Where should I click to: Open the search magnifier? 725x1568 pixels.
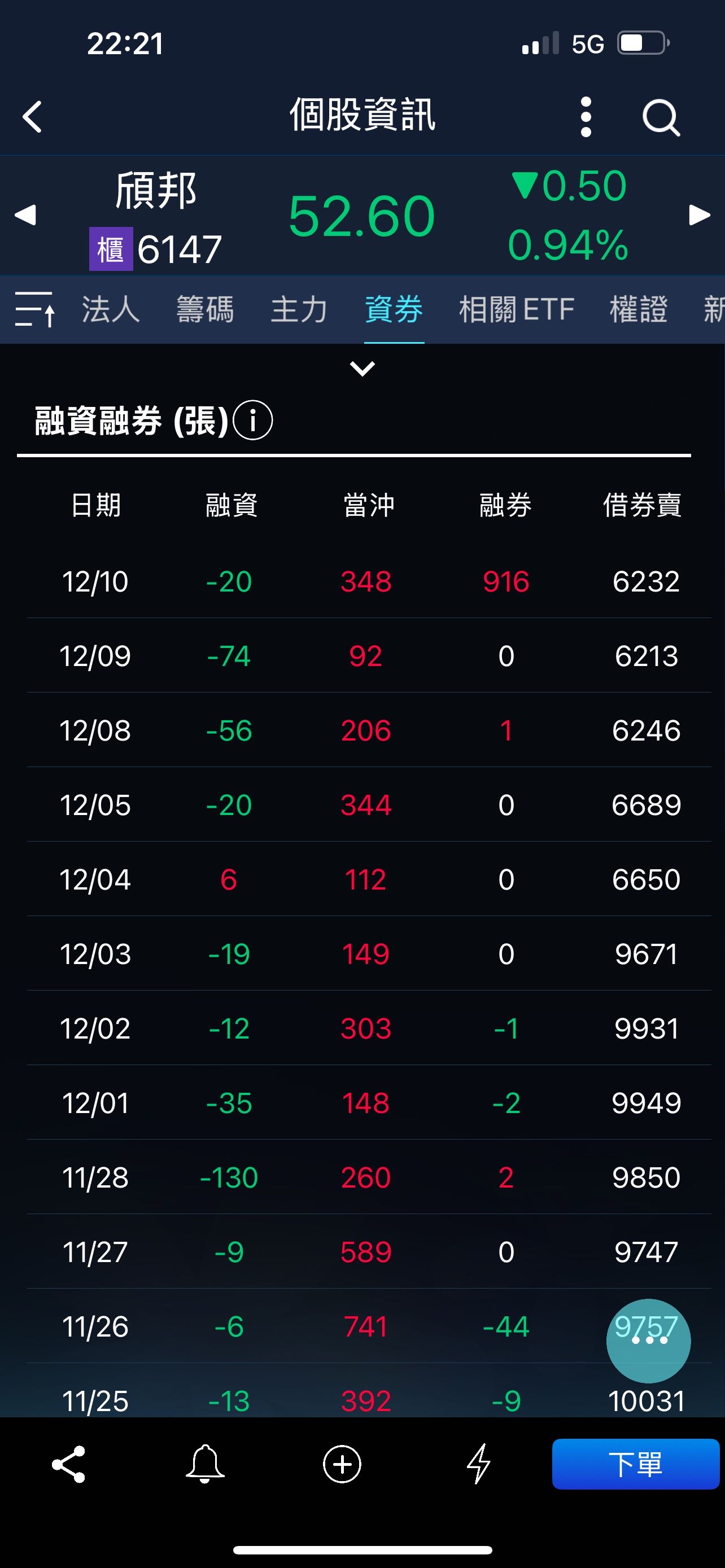tap(661, 116)
